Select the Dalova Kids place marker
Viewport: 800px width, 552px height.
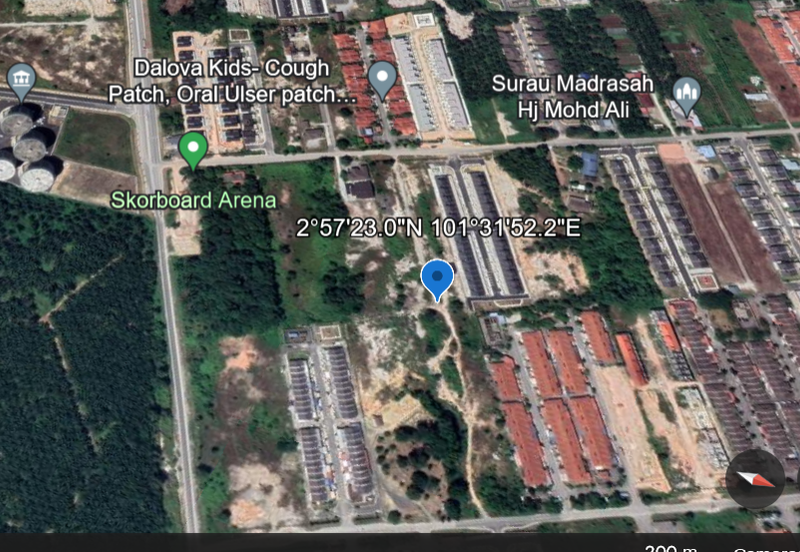pyautogui.click(x=382, y=78)
